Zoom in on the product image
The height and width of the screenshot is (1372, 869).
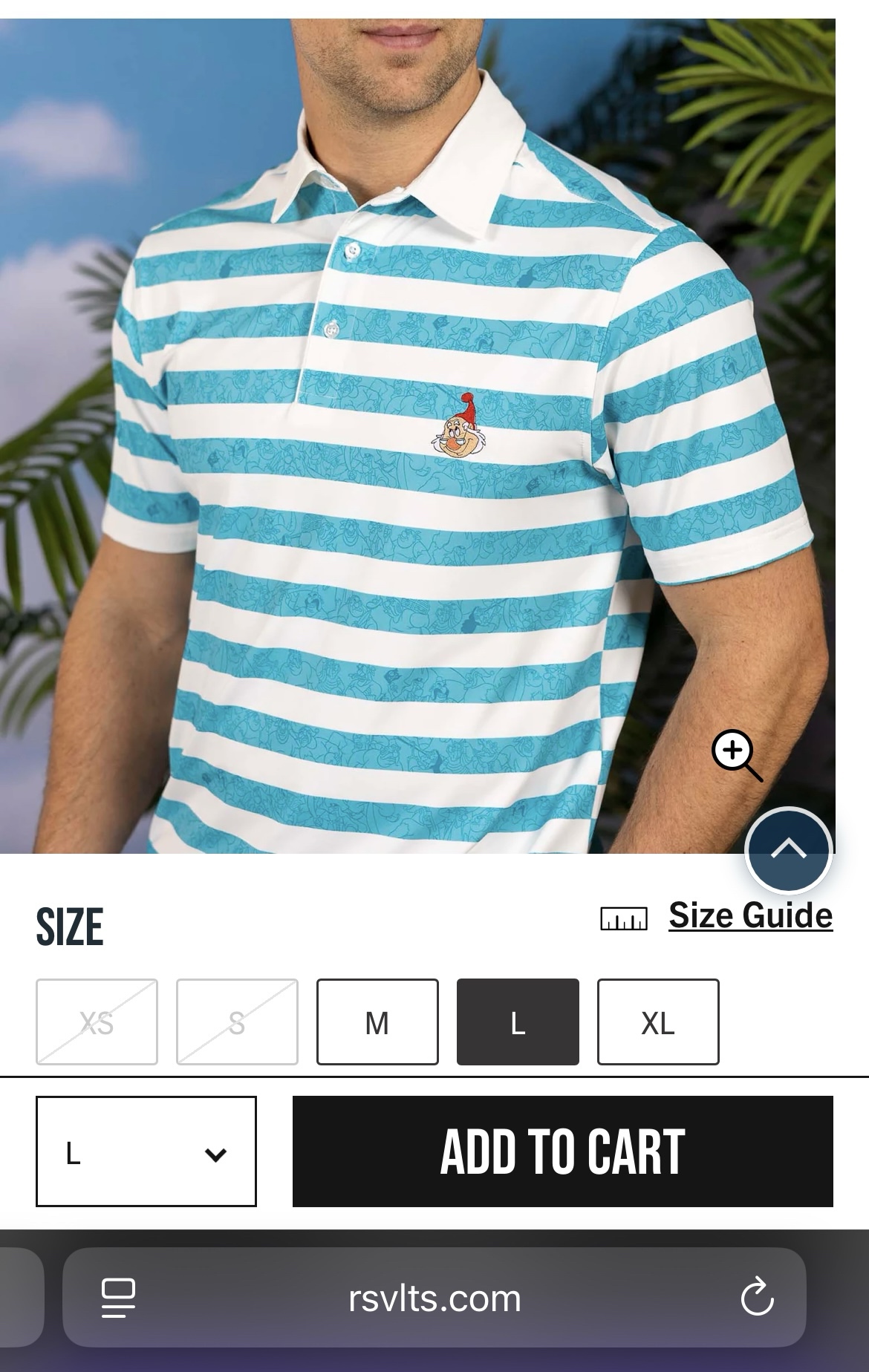pos(736,755)
